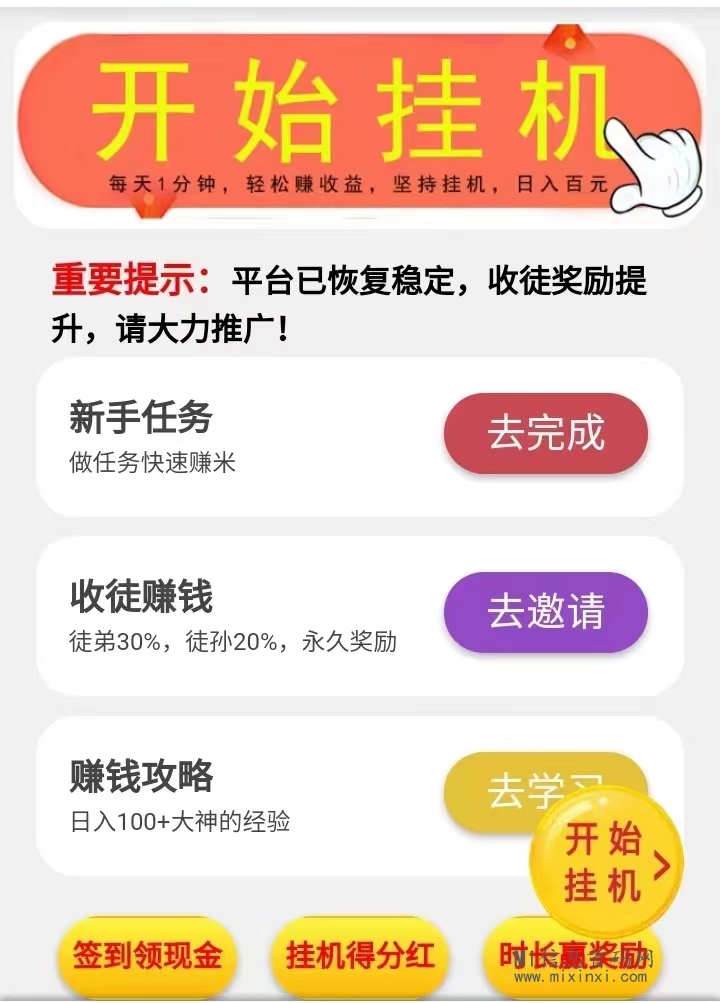Select the 挂机得分红 pill at the bottom
This screenshot has height=1003, width=720.
pyautogui.click(x=360, y=957)
